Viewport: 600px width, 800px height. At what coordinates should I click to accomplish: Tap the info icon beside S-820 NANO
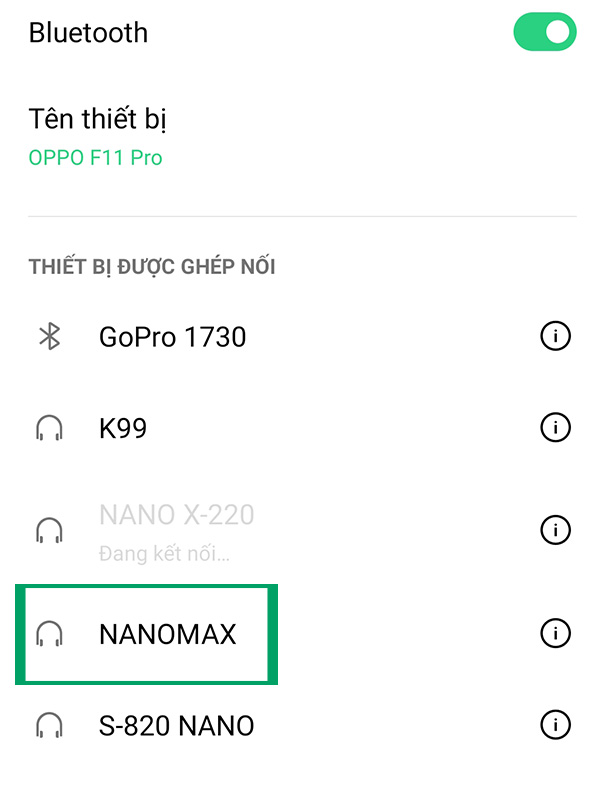(x=555, y=724)
